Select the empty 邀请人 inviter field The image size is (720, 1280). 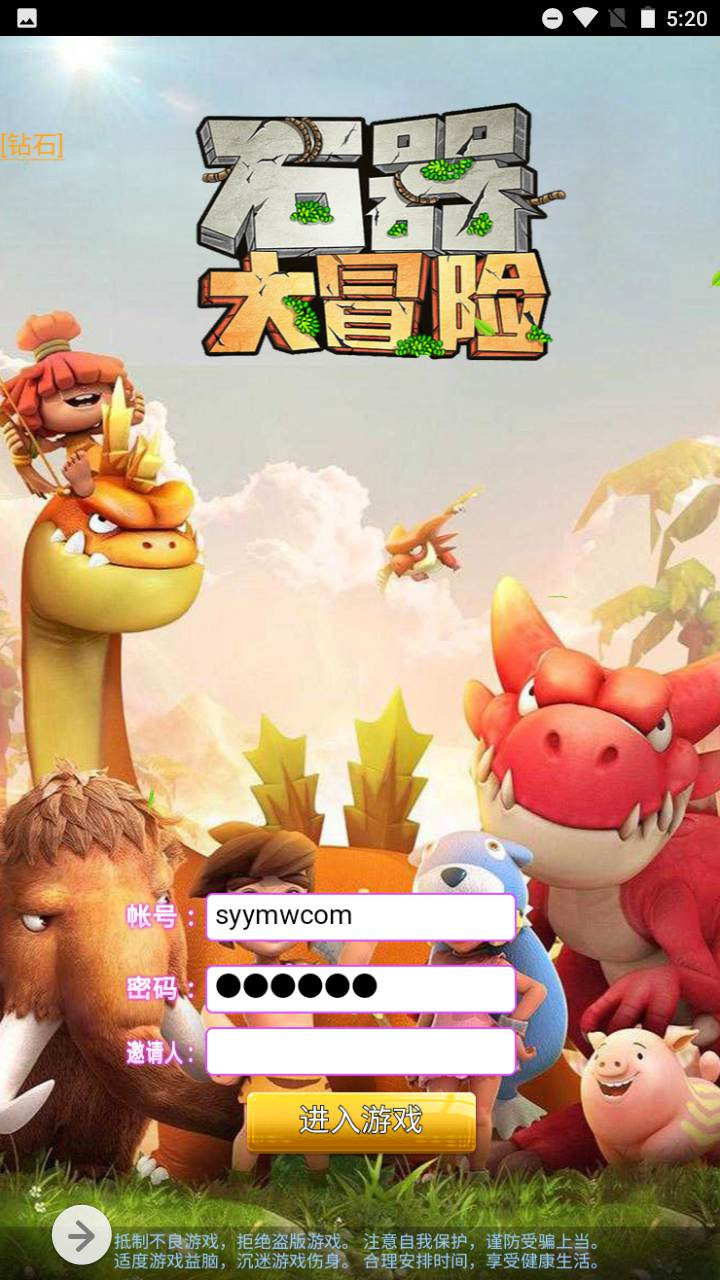[x=361, y=1051]
